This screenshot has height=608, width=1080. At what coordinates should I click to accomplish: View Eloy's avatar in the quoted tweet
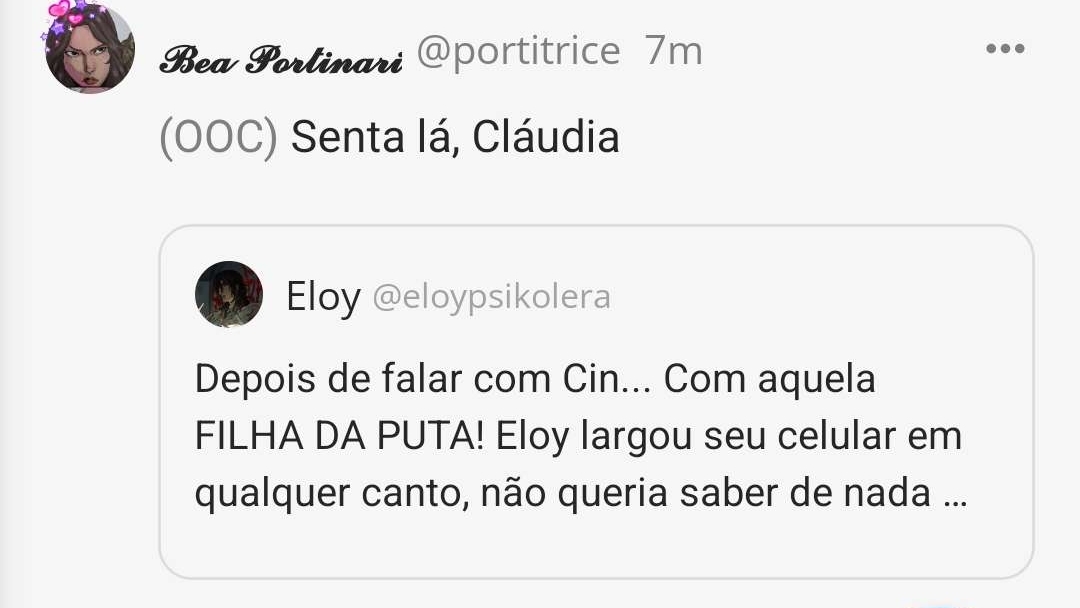[229, 295]
